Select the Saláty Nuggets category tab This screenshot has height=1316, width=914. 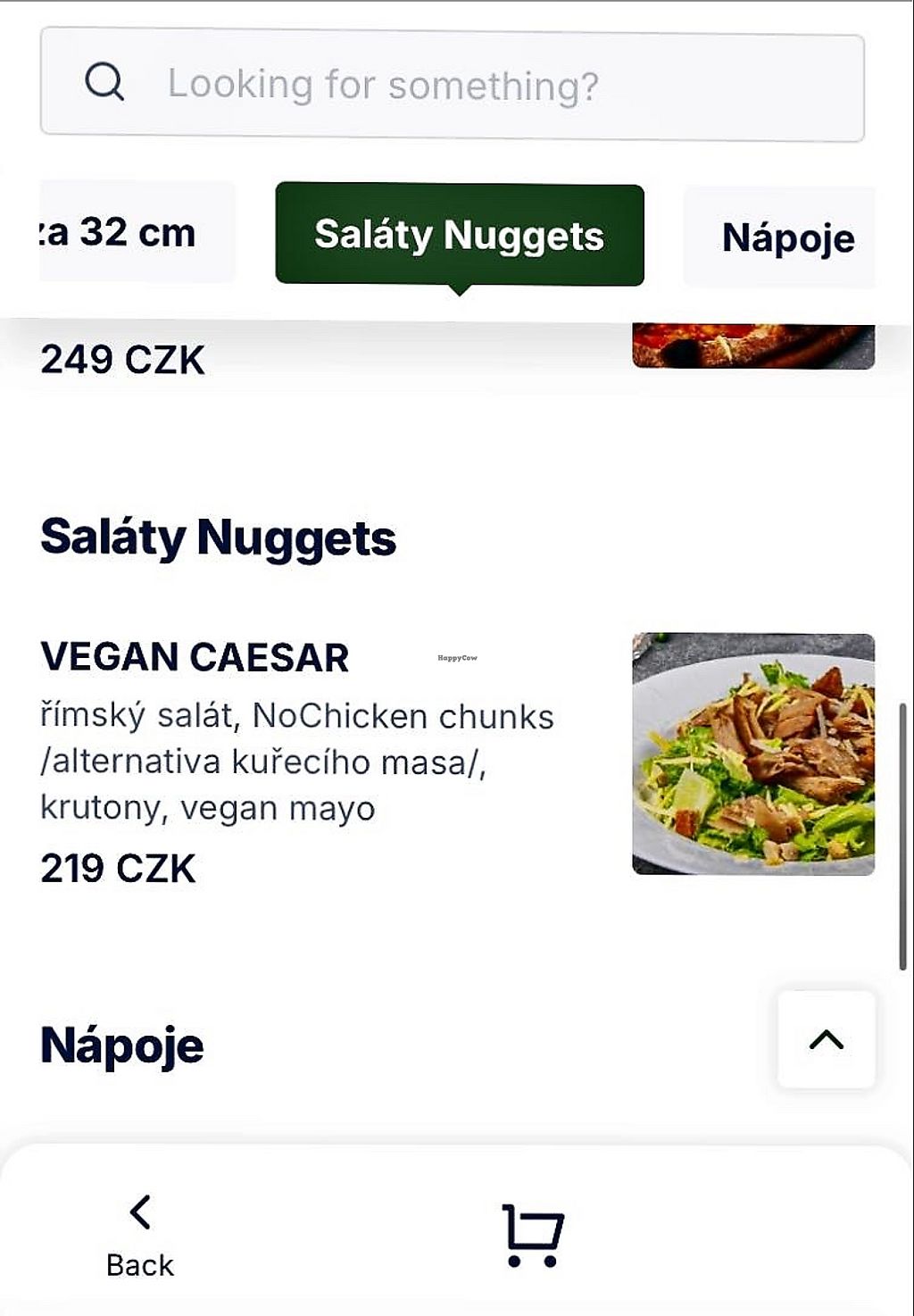pyautogui.click(x=459, y=235)
